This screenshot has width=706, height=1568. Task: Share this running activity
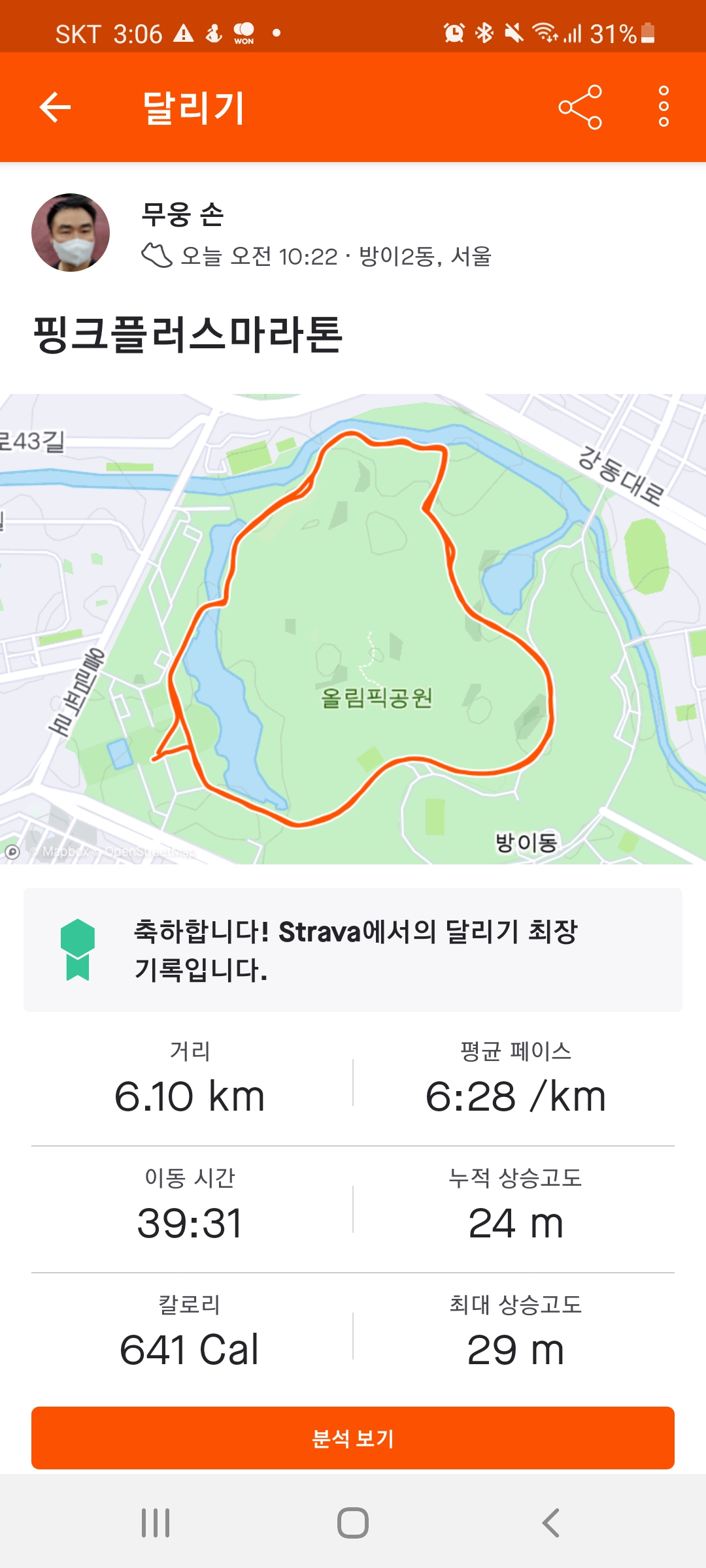tap(580, 107)
